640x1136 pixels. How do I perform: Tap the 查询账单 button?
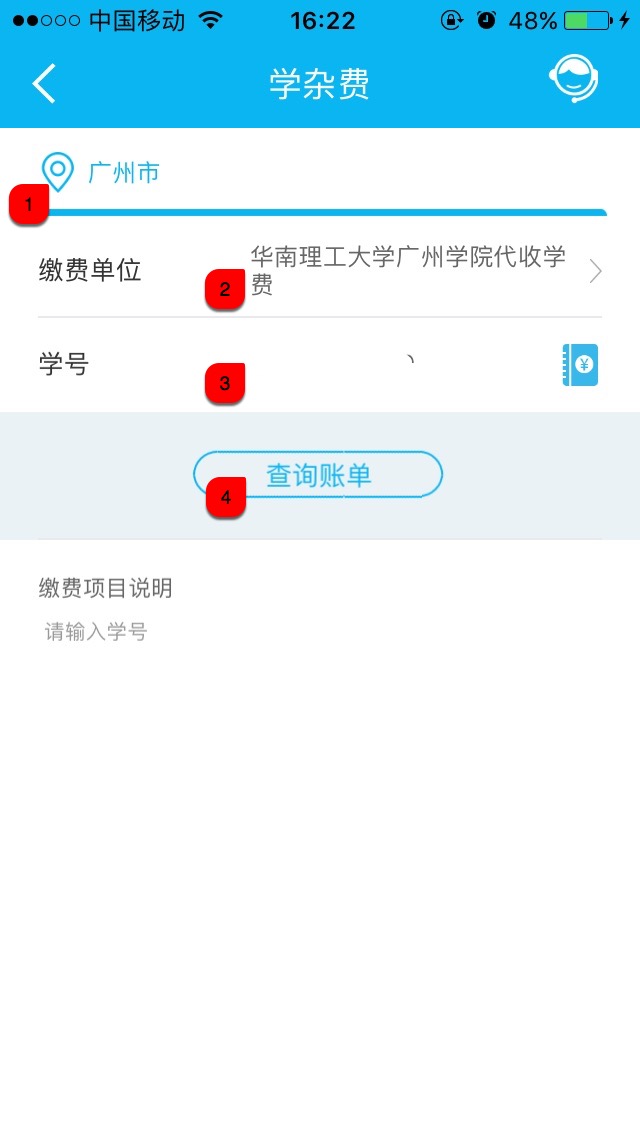point(318,475)
